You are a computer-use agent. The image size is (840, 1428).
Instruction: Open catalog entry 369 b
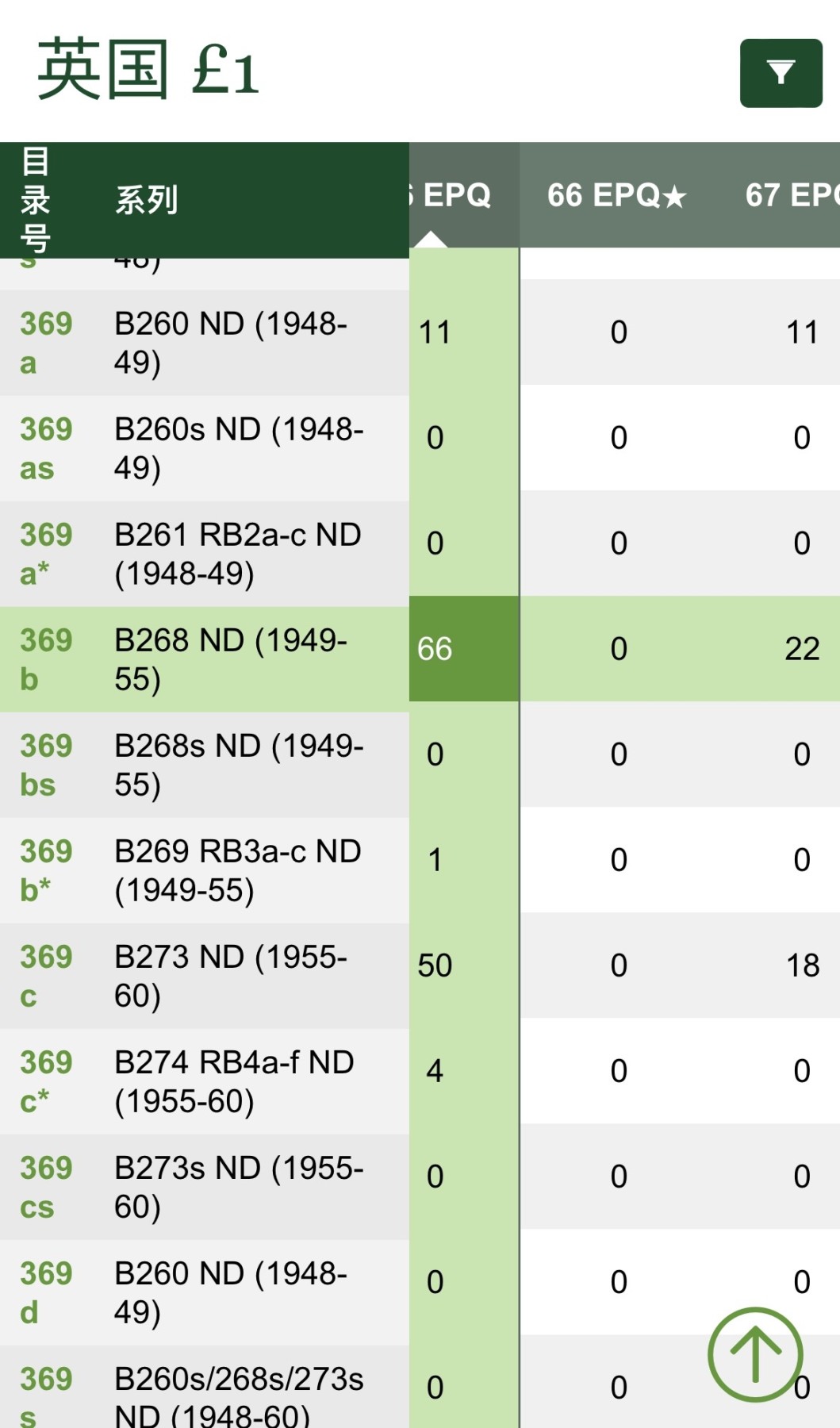[46, 659]
